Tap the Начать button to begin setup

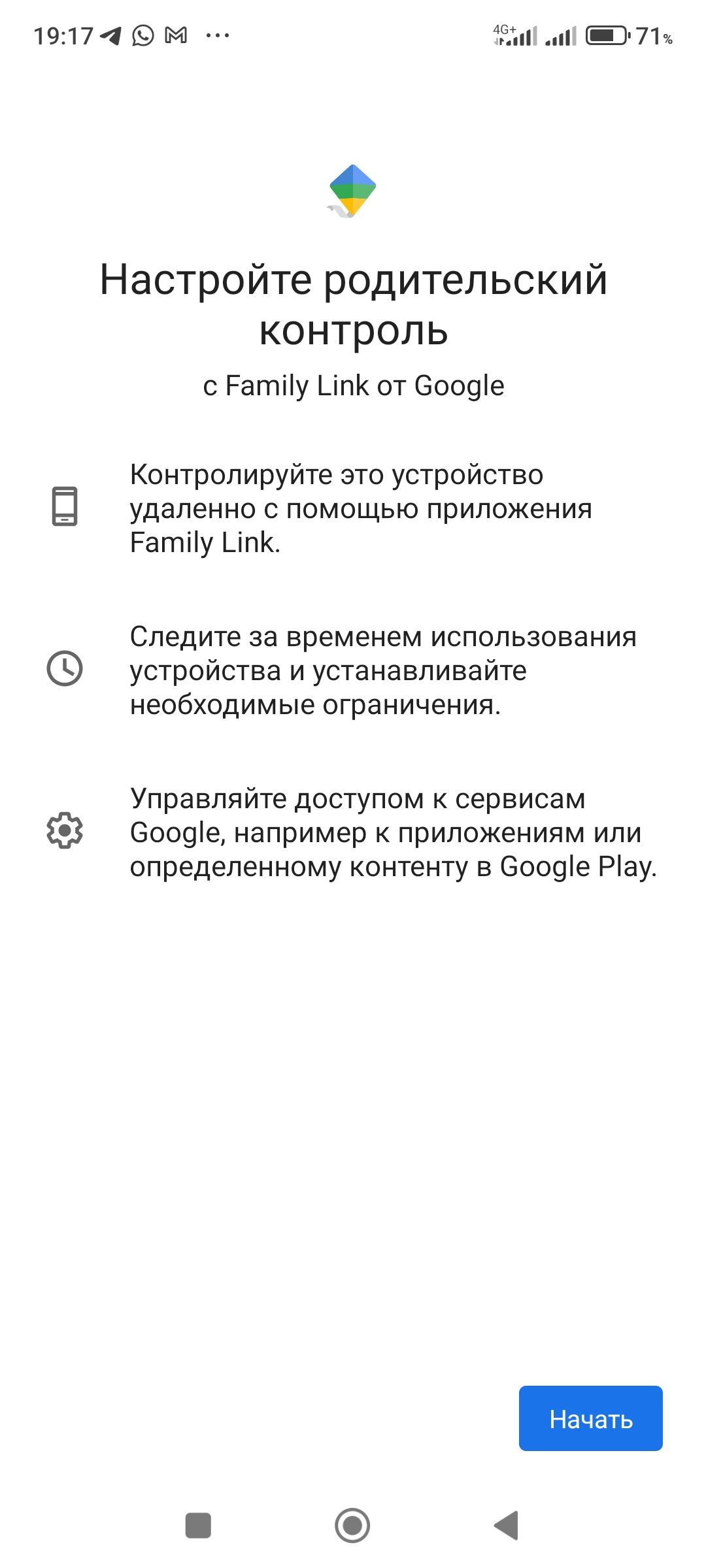click(590, 1418)
